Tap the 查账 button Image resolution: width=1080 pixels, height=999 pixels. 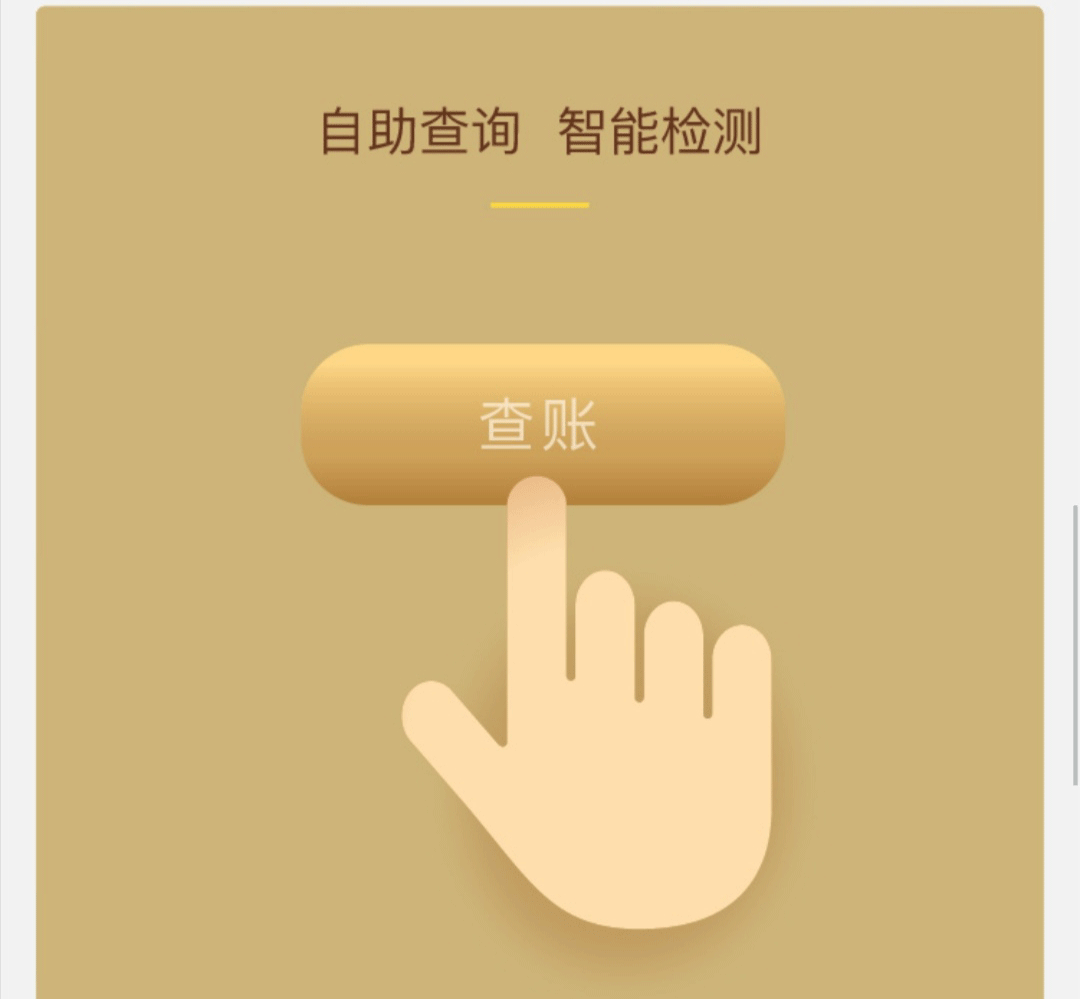tap(542, 423)
